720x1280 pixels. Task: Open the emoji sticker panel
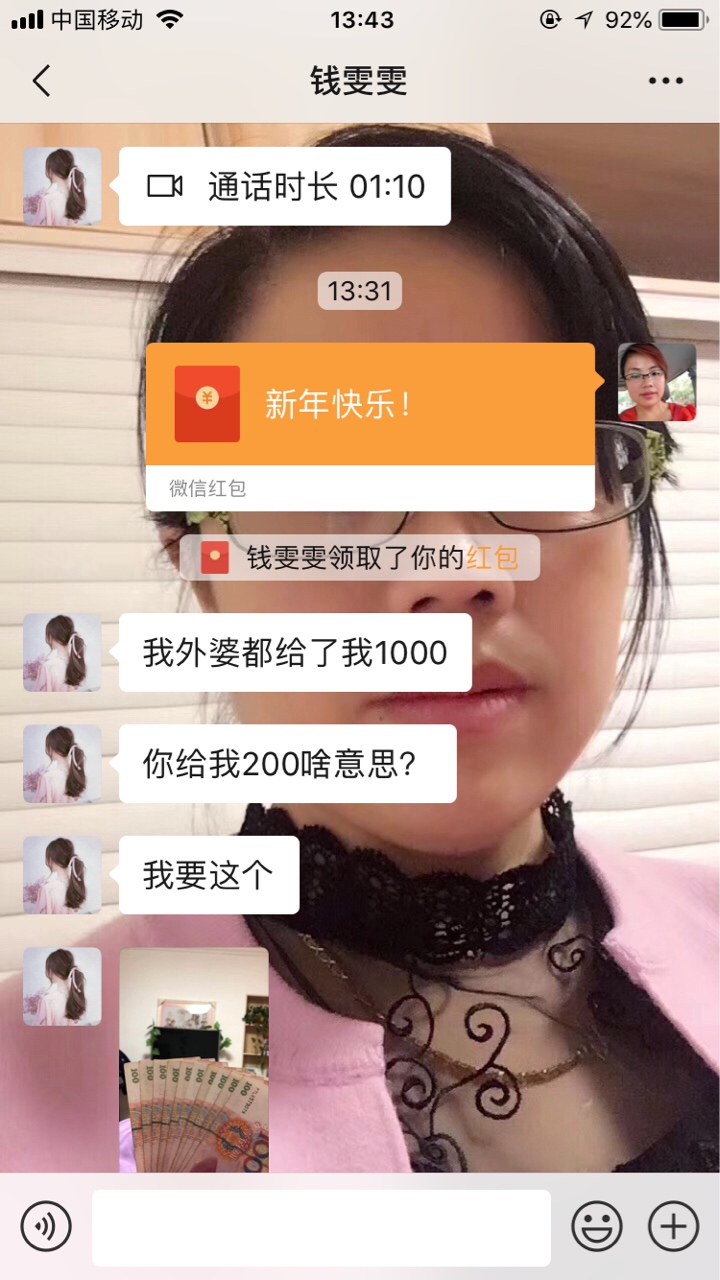tap(597, 1226)
